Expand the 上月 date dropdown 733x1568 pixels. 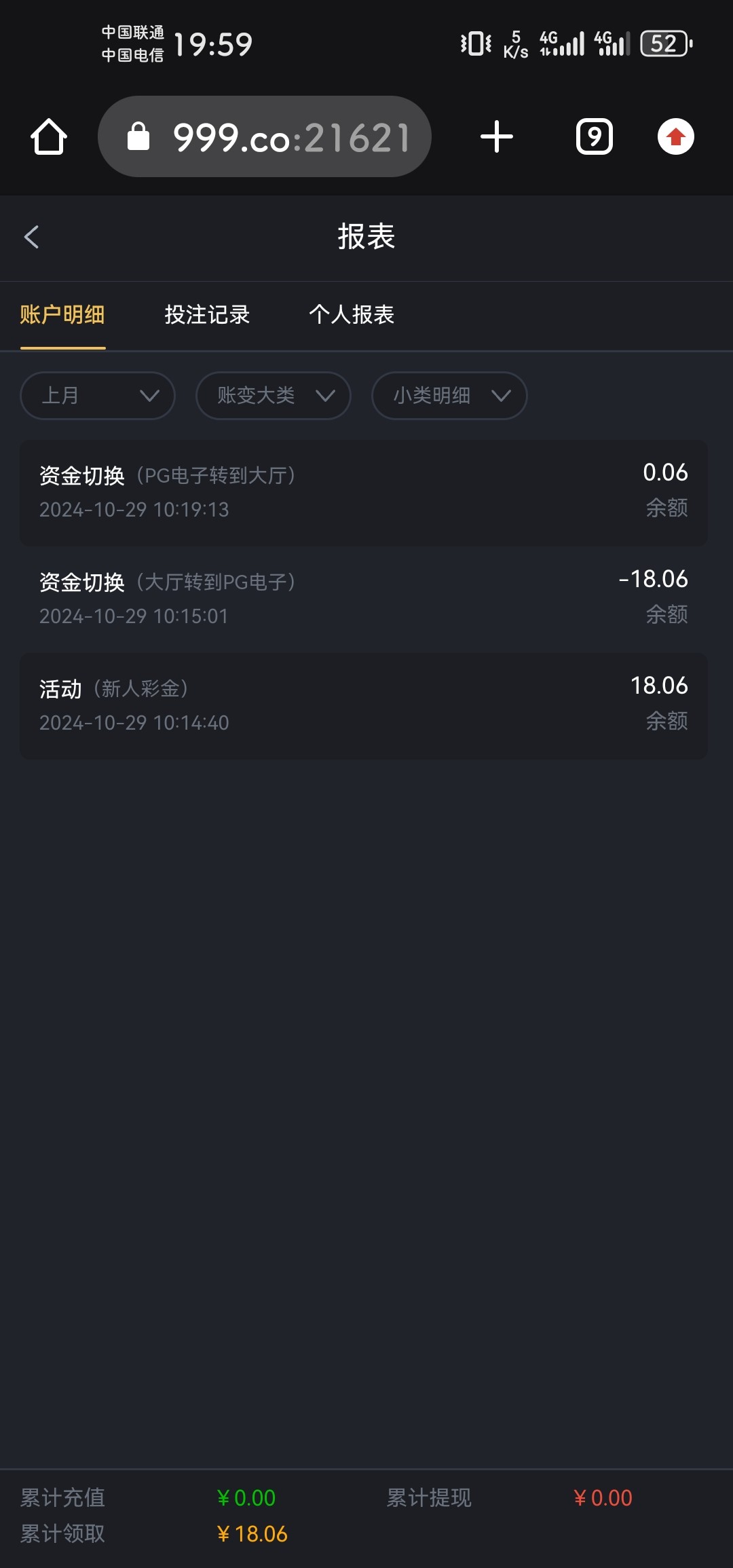[x=98, y=396]
